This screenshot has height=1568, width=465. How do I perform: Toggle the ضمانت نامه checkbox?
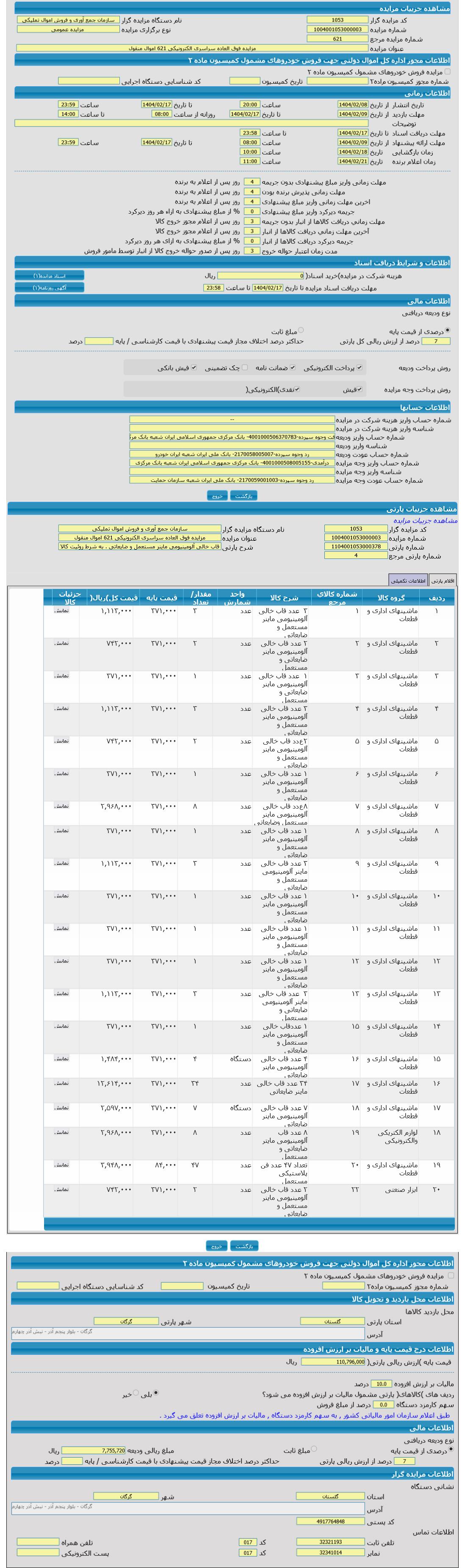(293, 367)
